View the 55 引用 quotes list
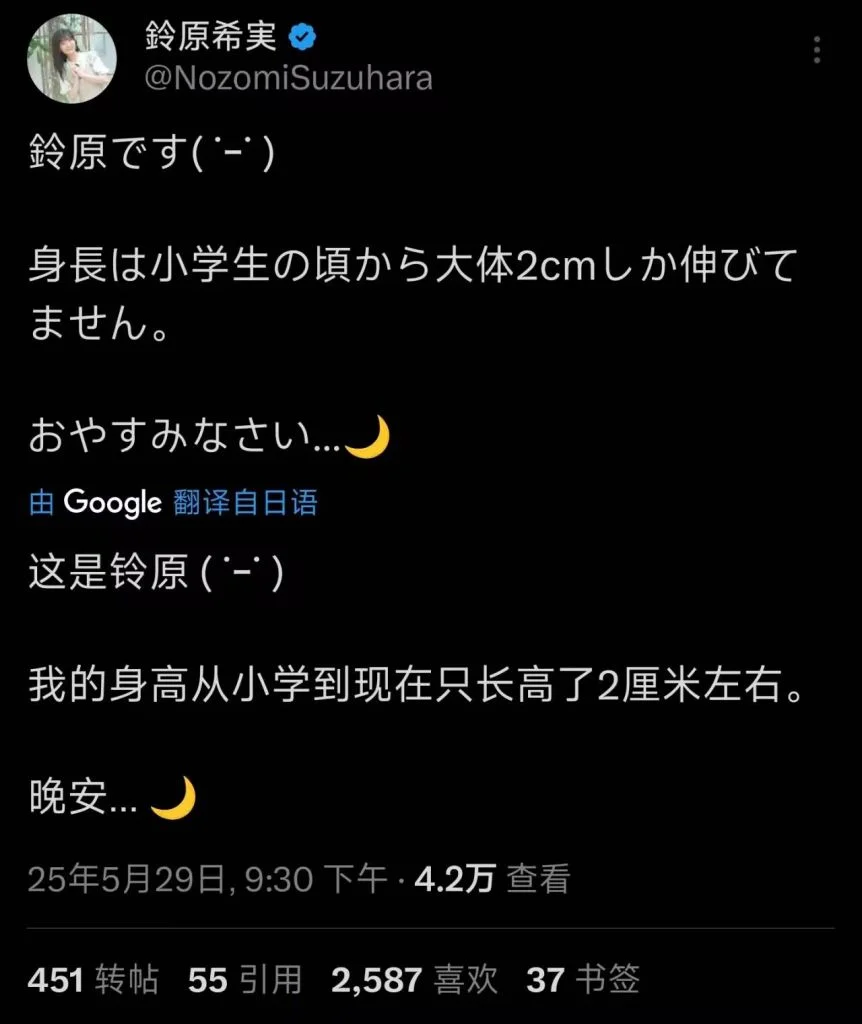862x1024 pixels. pos(245,979)
